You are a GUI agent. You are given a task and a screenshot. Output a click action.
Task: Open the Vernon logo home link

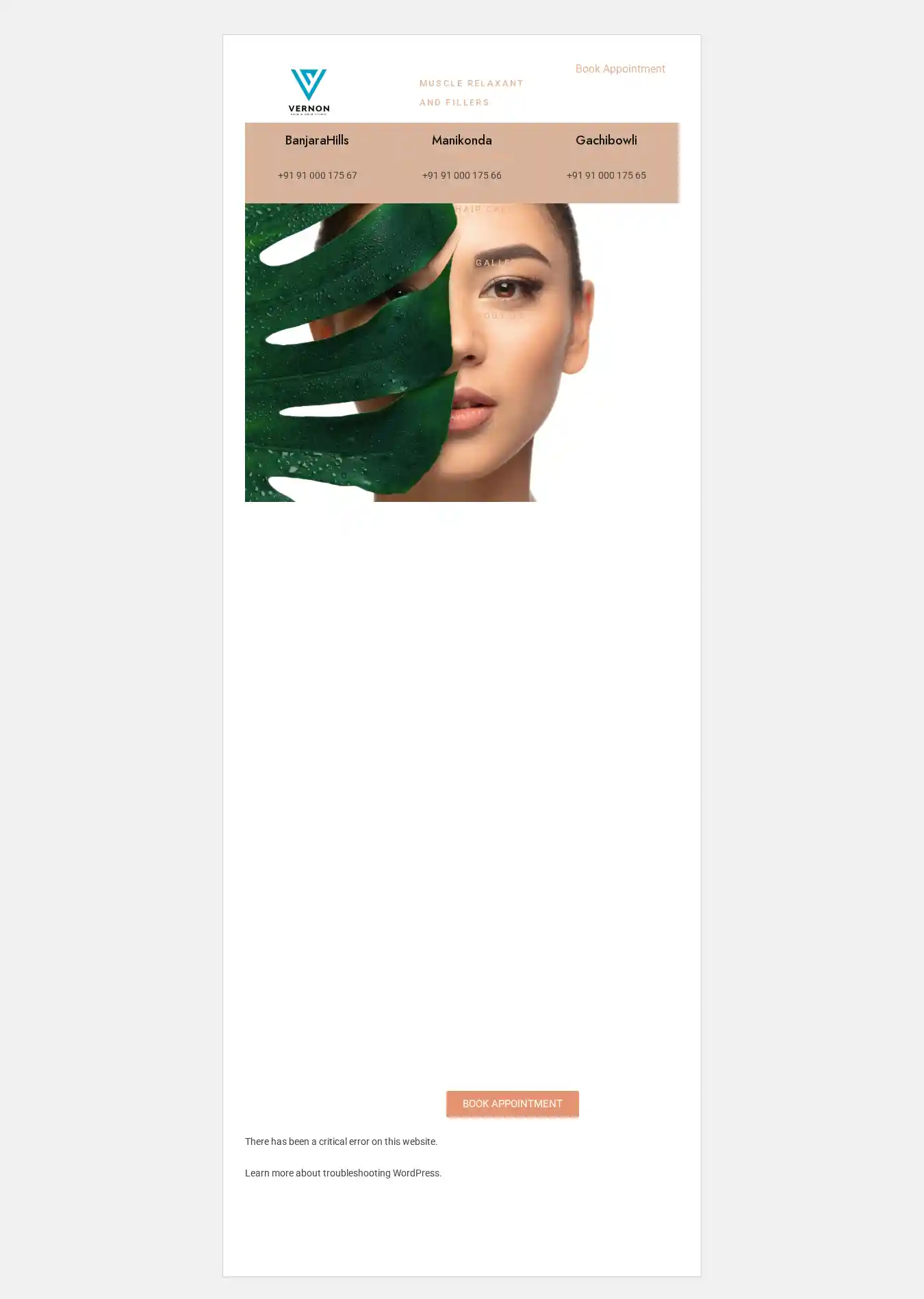click(309, 91)
